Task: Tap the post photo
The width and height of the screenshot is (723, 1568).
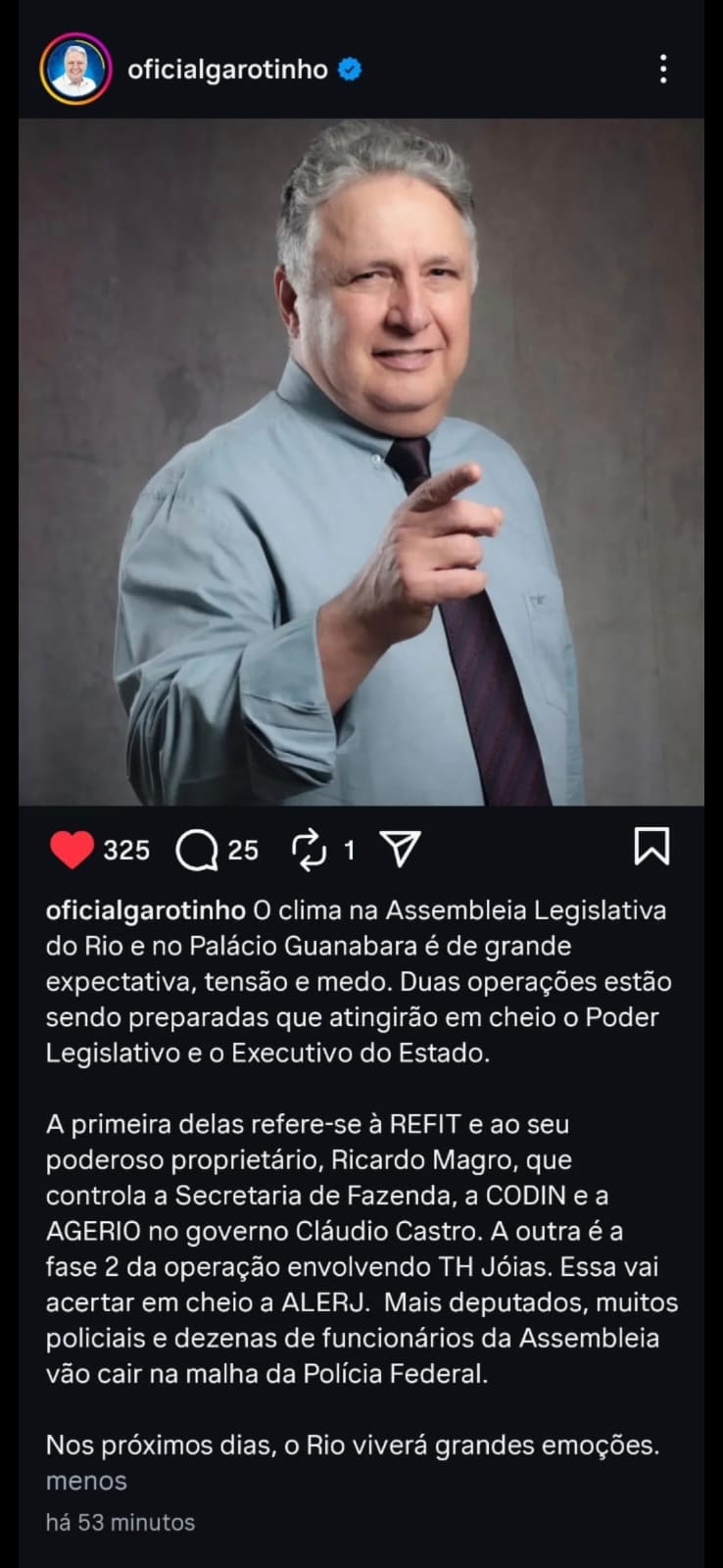Action: pyautogui.click(x=361, y=462)
